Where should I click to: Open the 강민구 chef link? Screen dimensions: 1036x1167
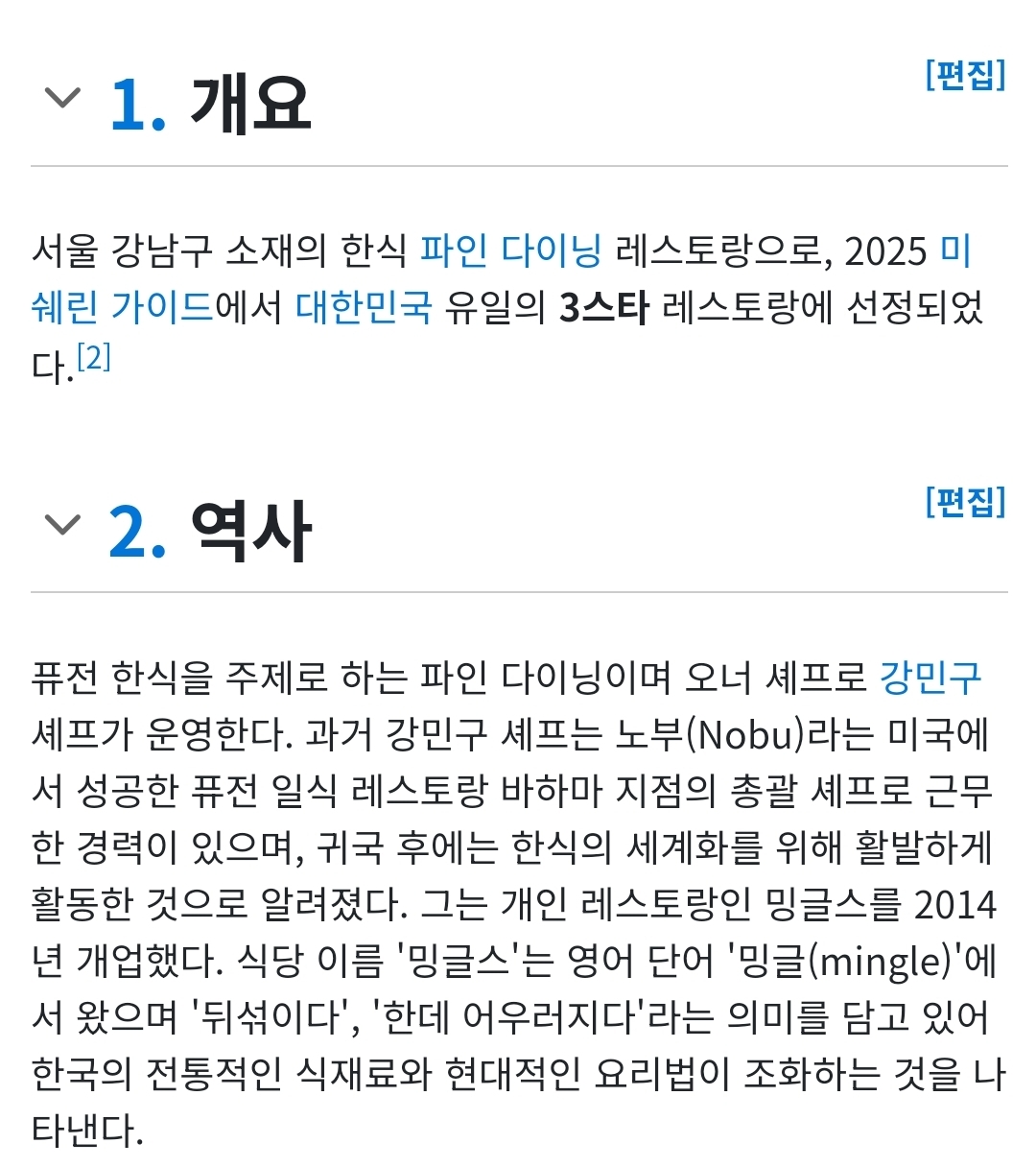930,678
